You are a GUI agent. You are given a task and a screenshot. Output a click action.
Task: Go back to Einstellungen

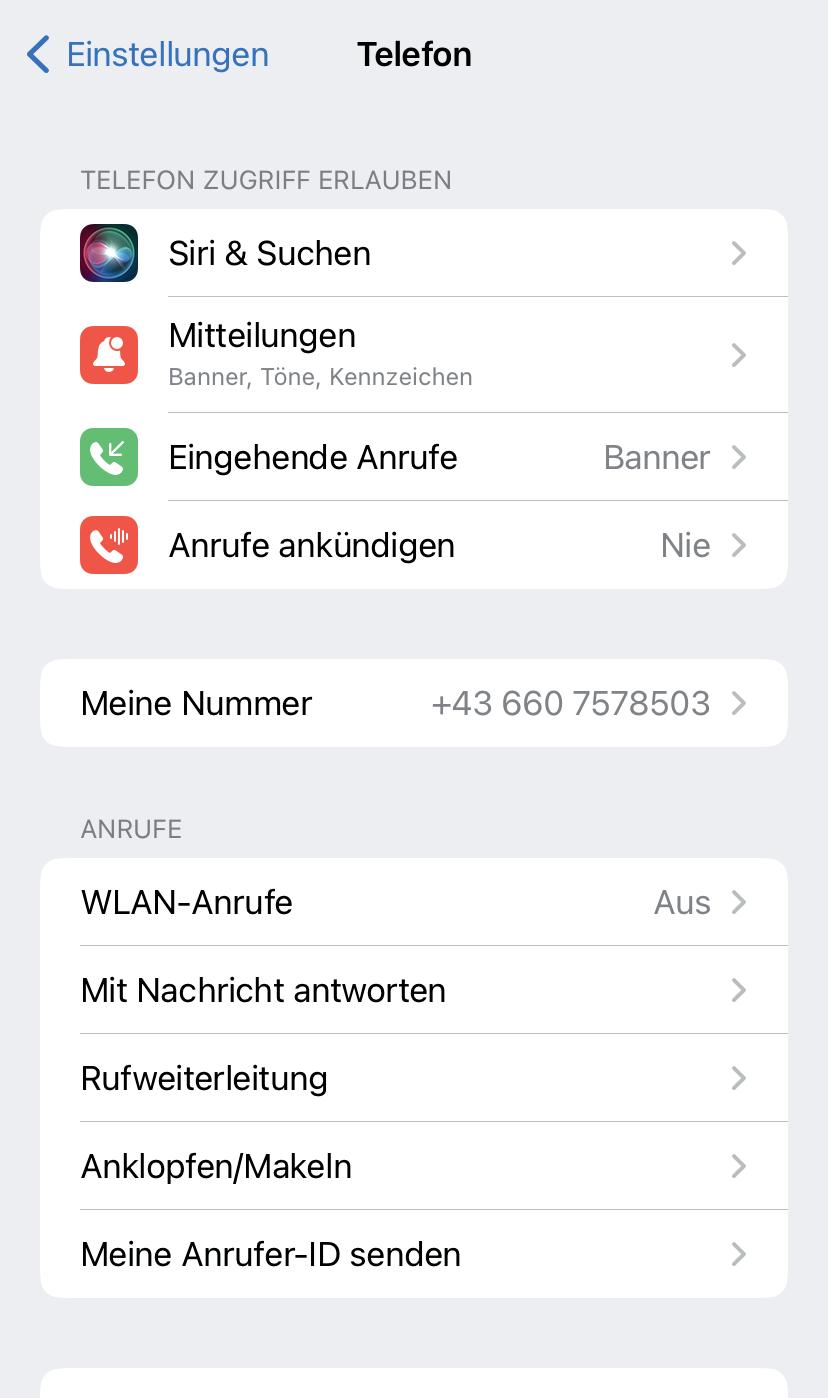point(148,54)
